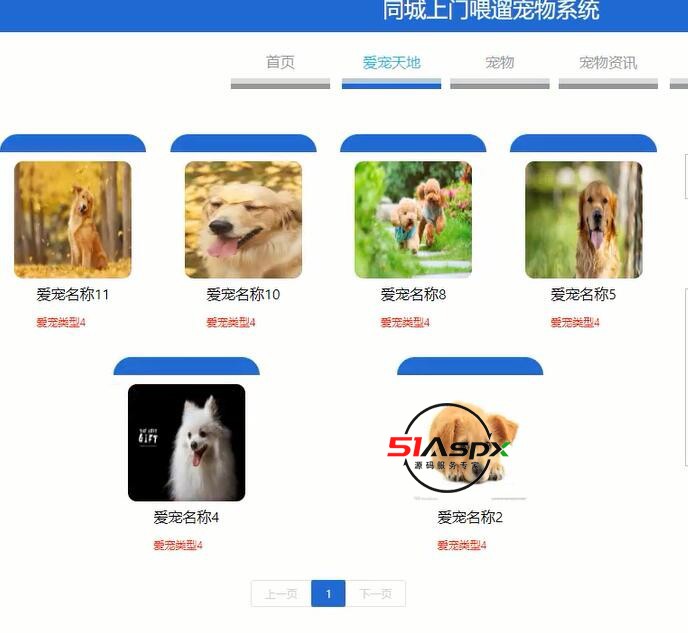The image size is (688, 633).
Task: Go to the 首页 tab
Action: 280,63
